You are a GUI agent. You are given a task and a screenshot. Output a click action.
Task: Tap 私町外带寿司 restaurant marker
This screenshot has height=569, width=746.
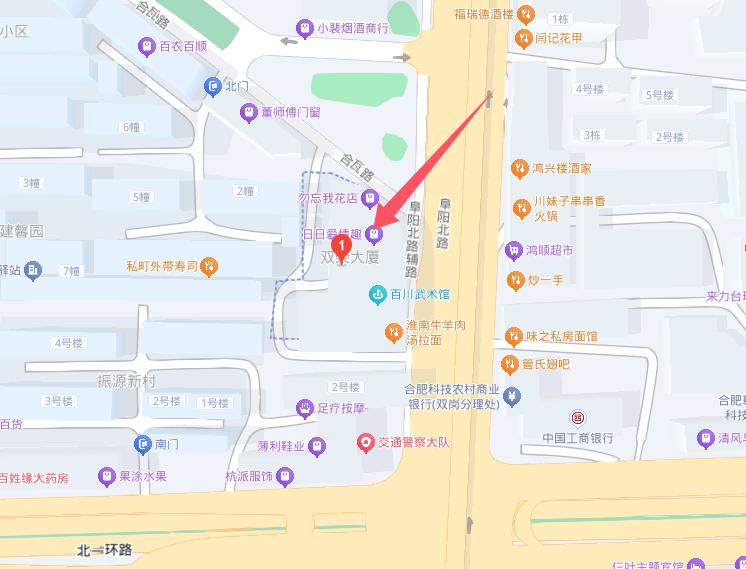pos(208,266)
